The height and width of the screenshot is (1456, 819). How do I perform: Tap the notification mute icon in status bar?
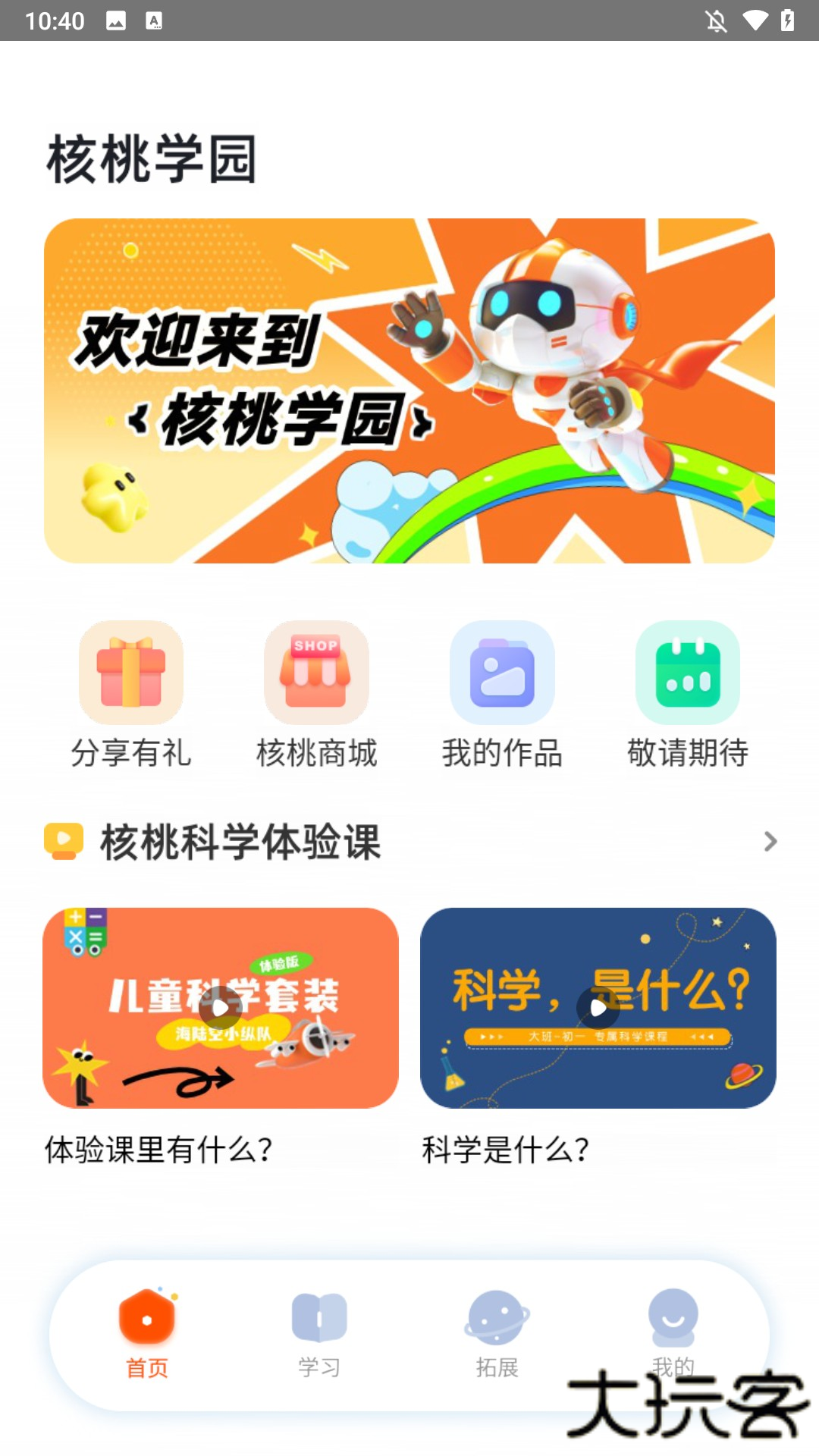[x=714, y=21]
